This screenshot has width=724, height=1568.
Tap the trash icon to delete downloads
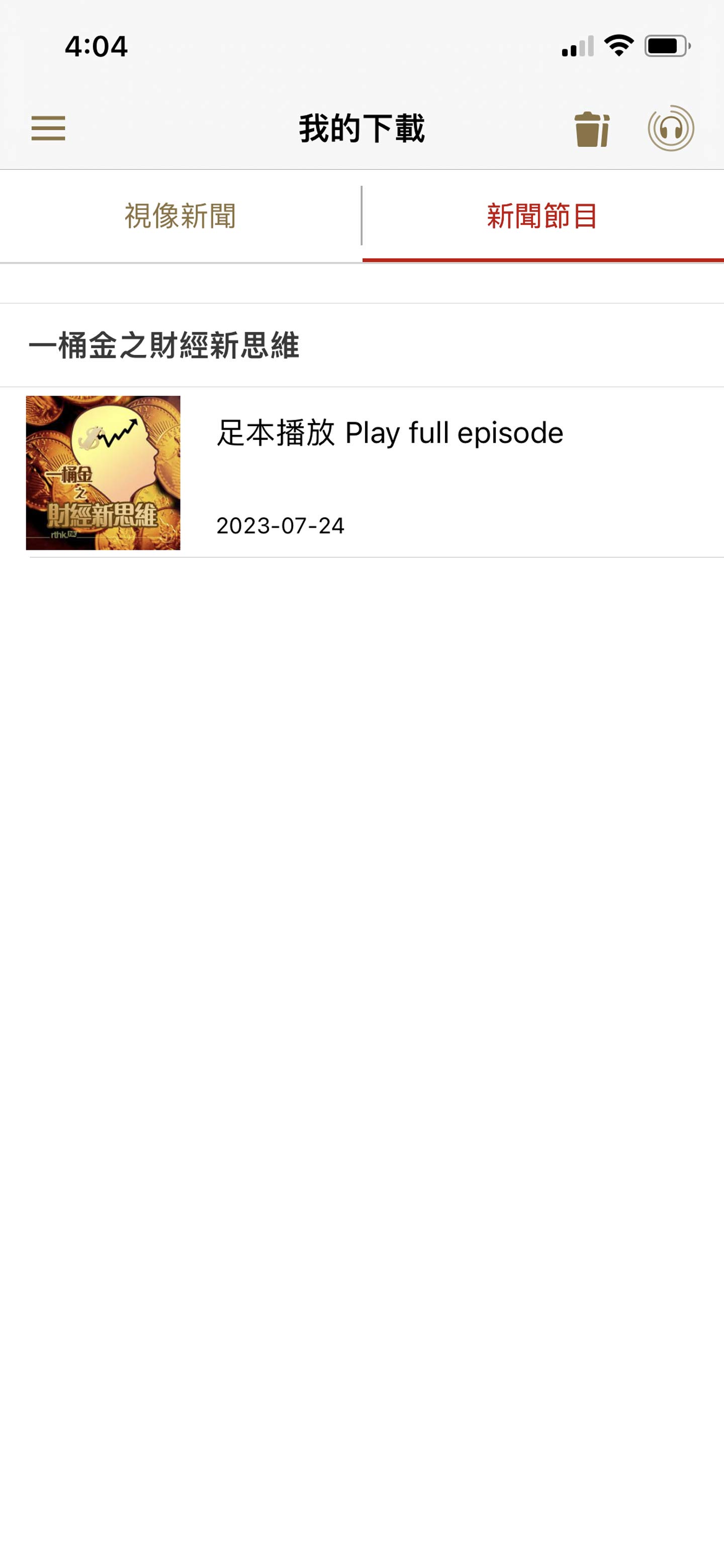tap(591, 129)
